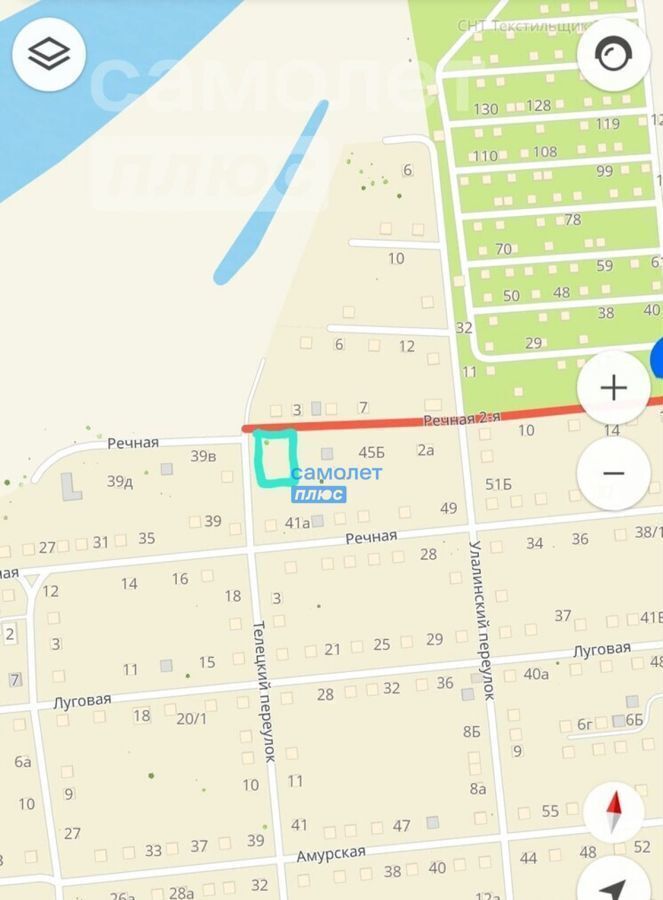The height and width of the screenshot is (900, 663).
Task: Tap the compass to reset north
Action: [x=614, y=812]
